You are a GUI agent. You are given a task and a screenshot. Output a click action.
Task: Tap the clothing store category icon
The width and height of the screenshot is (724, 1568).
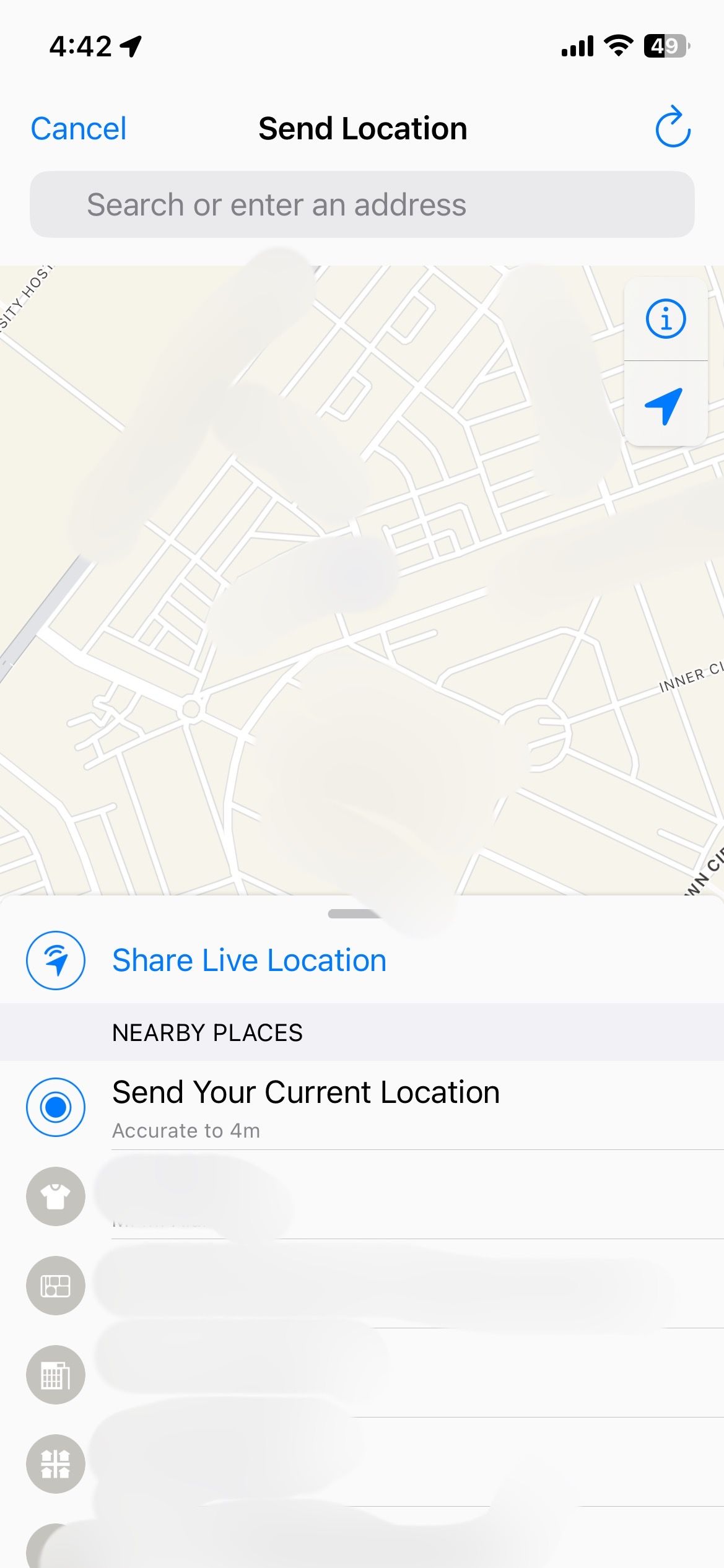click(x=56, y=1196)
